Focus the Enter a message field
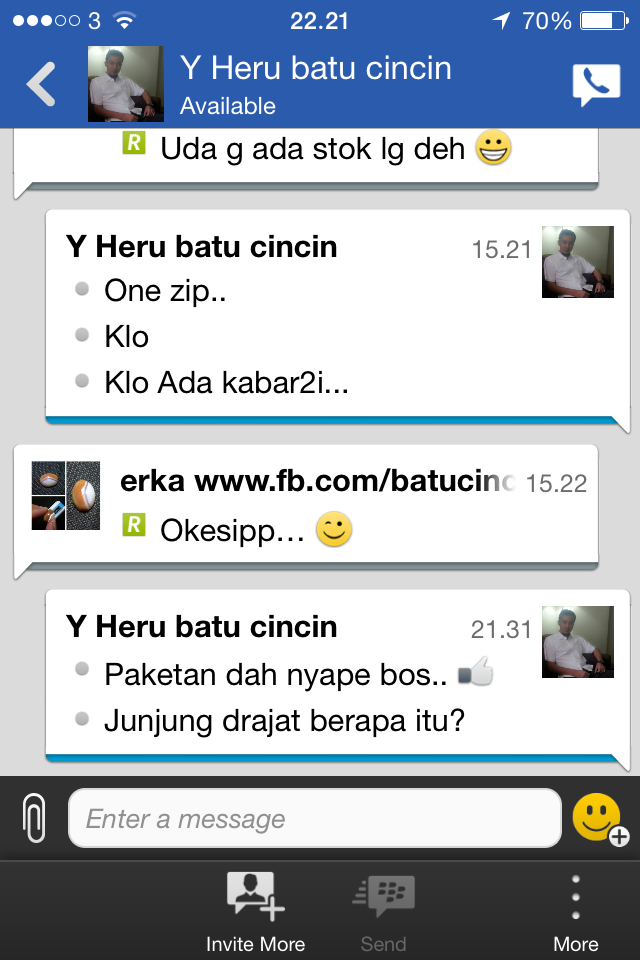 pyautogui.click(x=314, y=819)
